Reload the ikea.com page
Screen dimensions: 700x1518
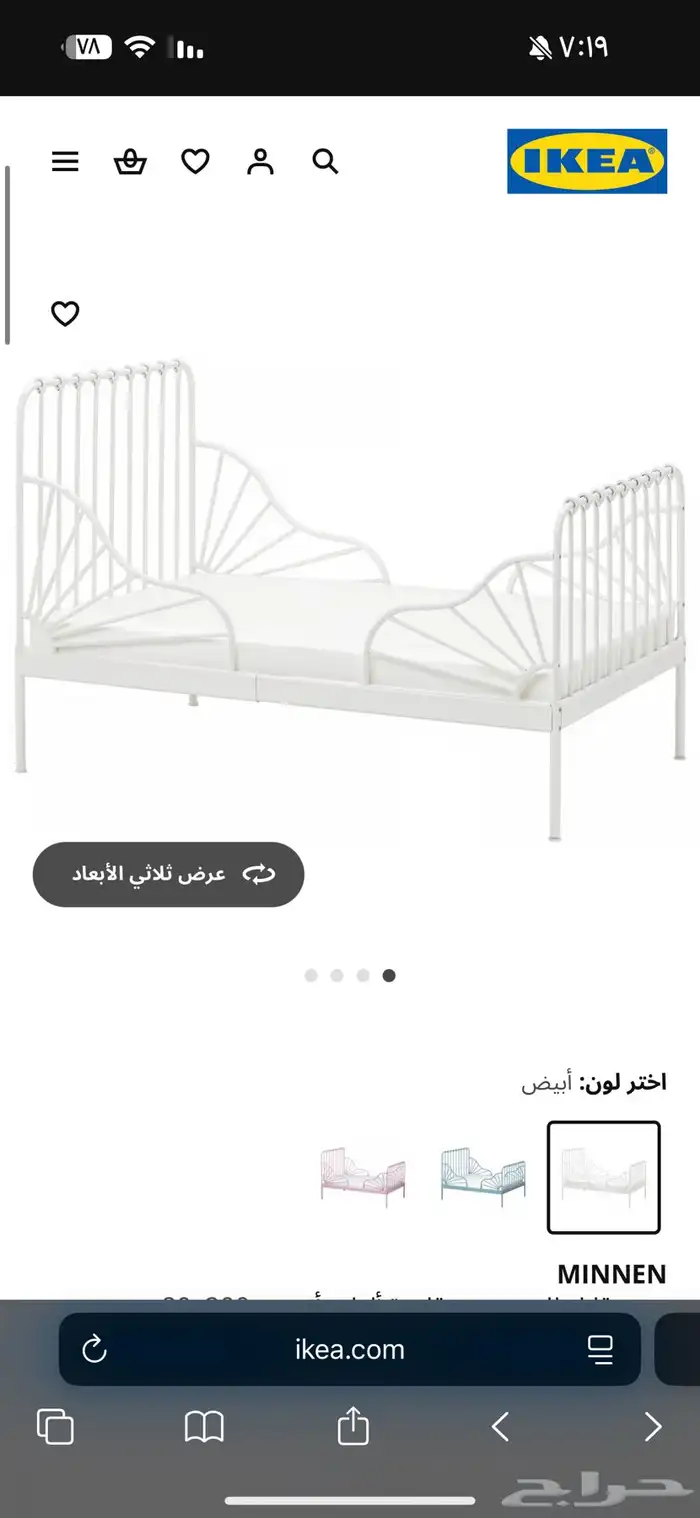click(x=94, y=1349)
